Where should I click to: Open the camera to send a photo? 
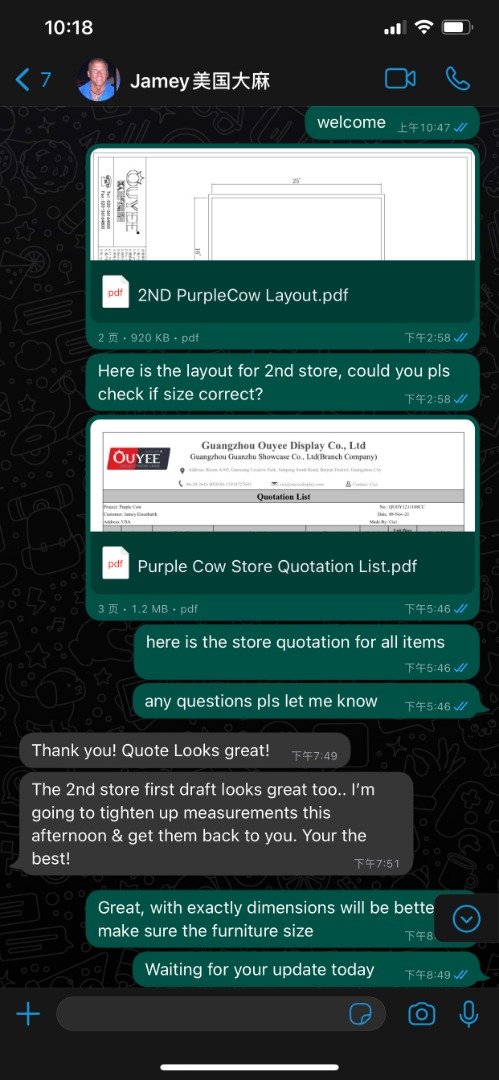[x=421, y=1013]
